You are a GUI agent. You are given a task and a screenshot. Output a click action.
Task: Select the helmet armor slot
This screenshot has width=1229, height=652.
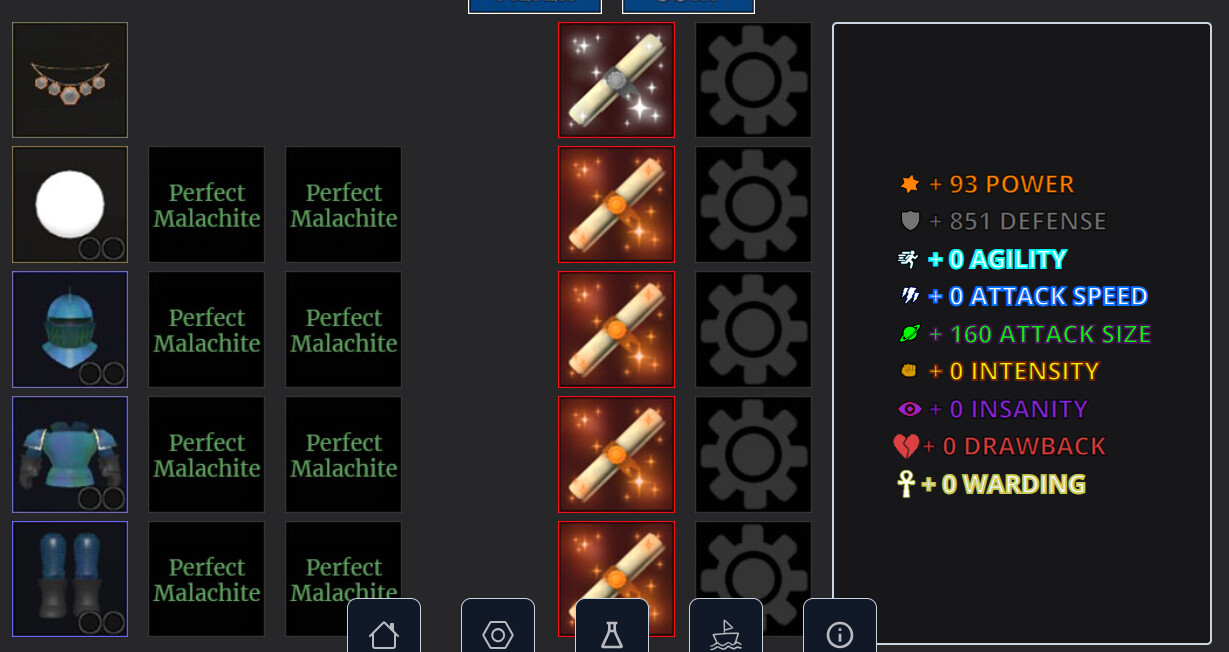point(70,329)
